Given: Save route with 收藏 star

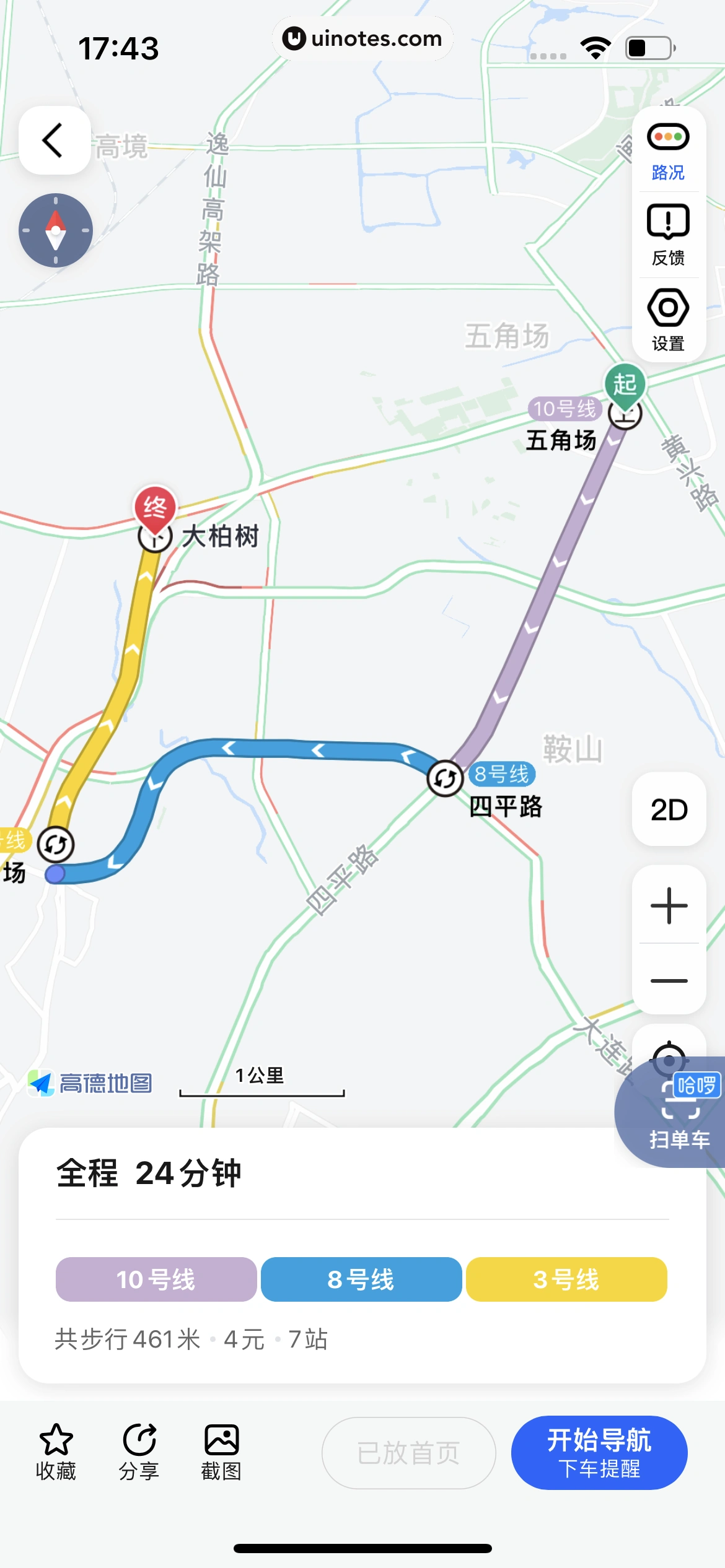Looking at the screenshot, I should [56, 1452].
